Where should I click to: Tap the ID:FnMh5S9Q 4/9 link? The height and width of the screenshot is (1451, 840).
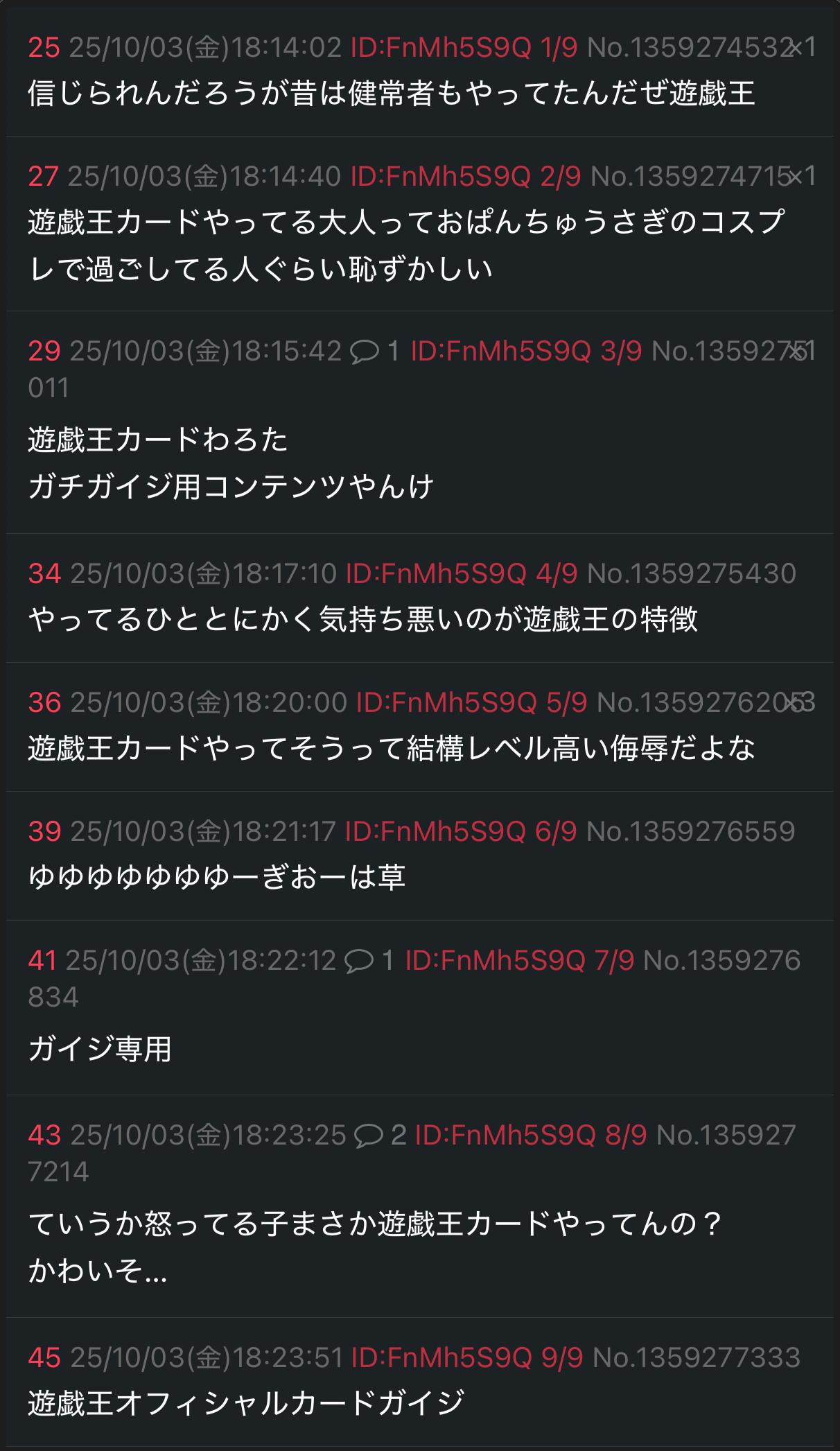(461, 573)
